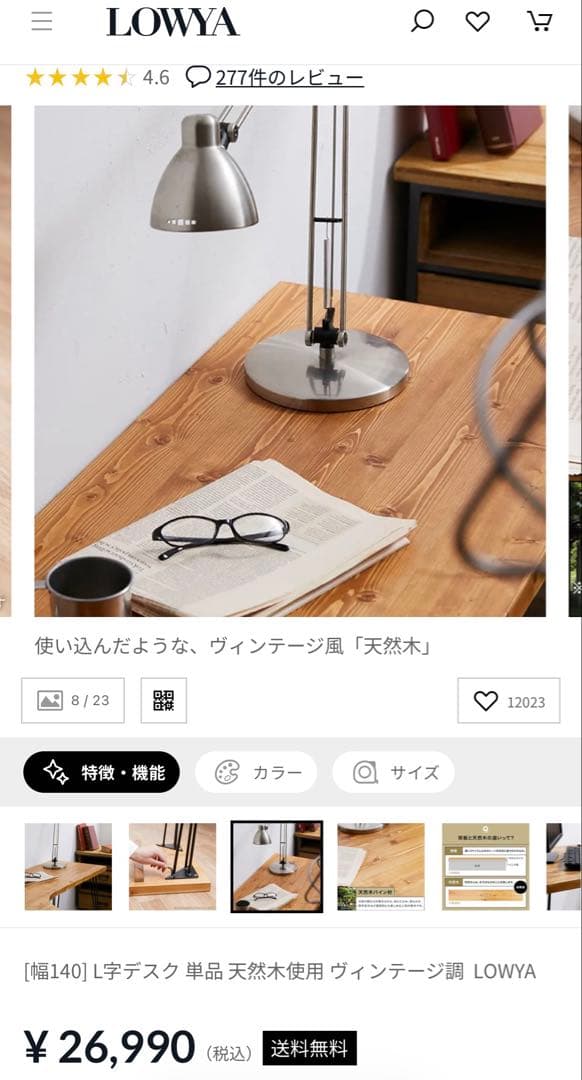This screenshot has width=582, height=1080.
Task: Open the favorites heart in the header
Action: pos(477,21)
